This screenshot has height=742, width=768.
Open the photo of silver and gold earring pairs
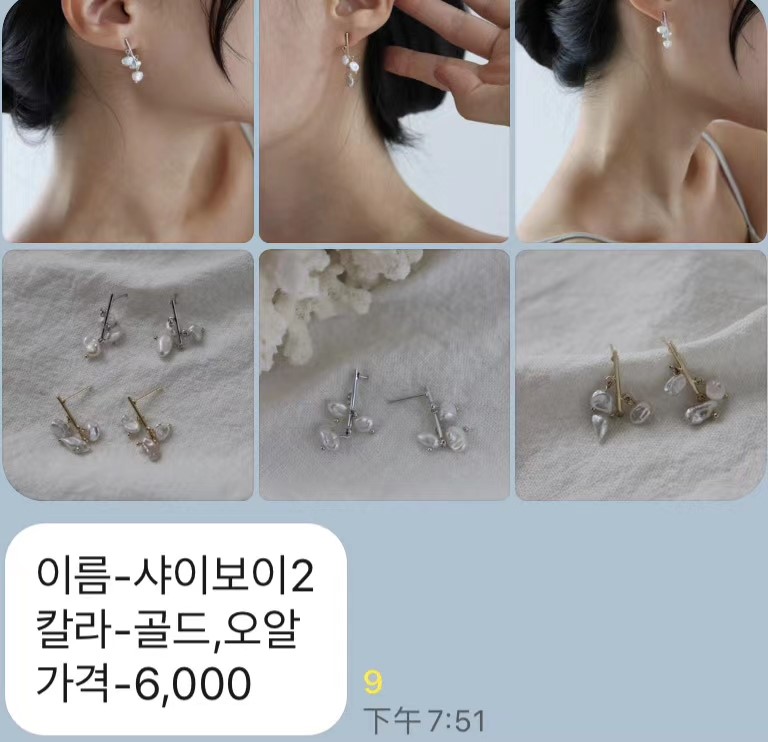pyautogui.click(x=127, y=375)
